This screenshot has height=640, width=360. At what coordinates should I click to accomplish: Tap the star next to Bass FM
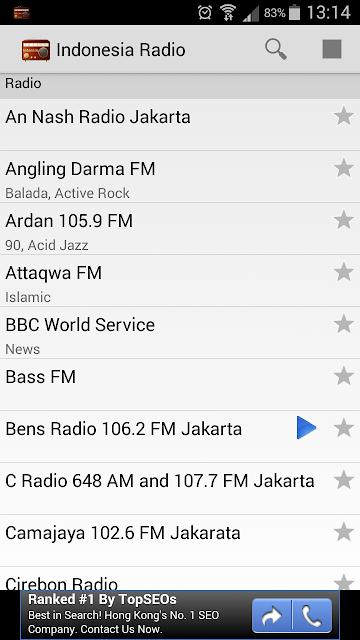tap(344, 376)
